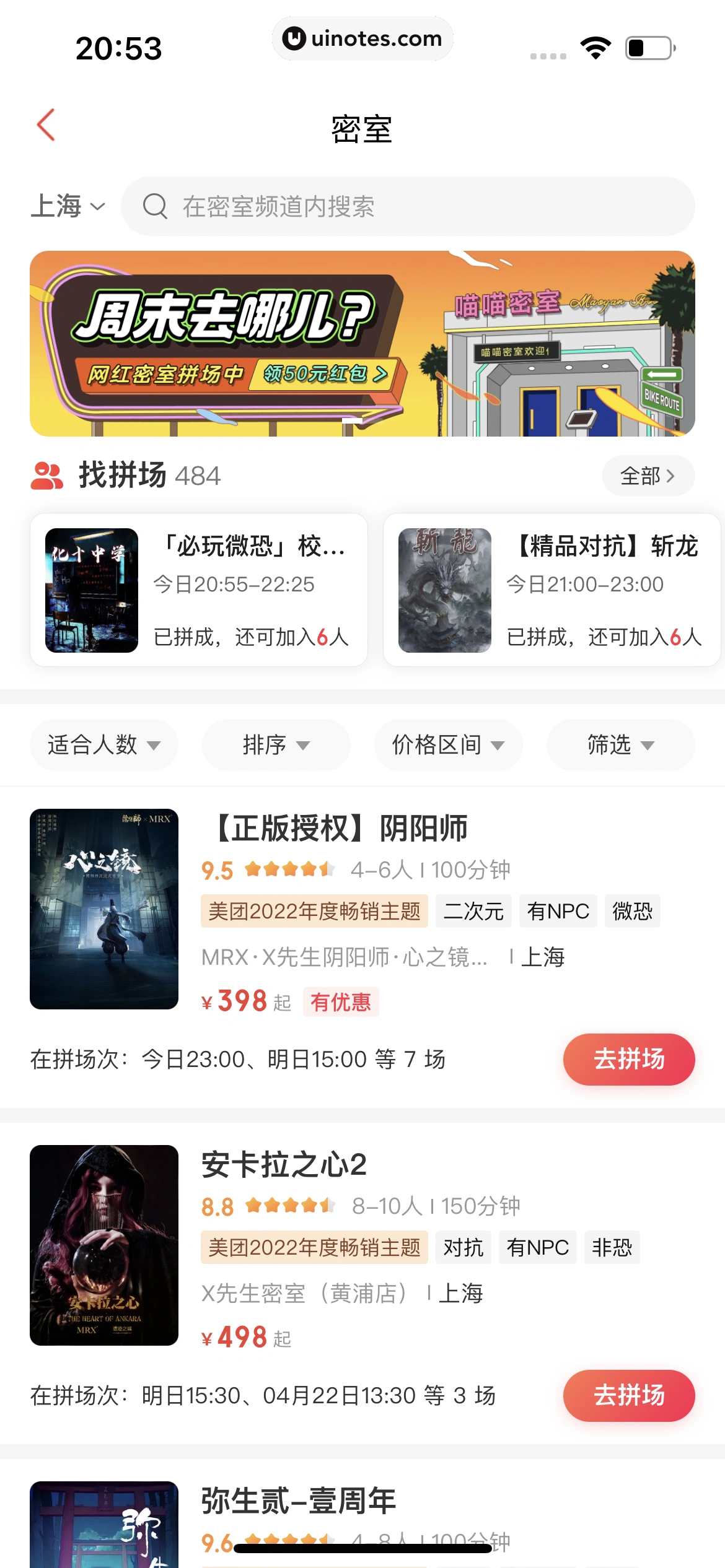Toggle the 有NPC filter tag on 安卡拉之心2
725x1568 pixels.
pyautogui.click(x=537, y=1247)
